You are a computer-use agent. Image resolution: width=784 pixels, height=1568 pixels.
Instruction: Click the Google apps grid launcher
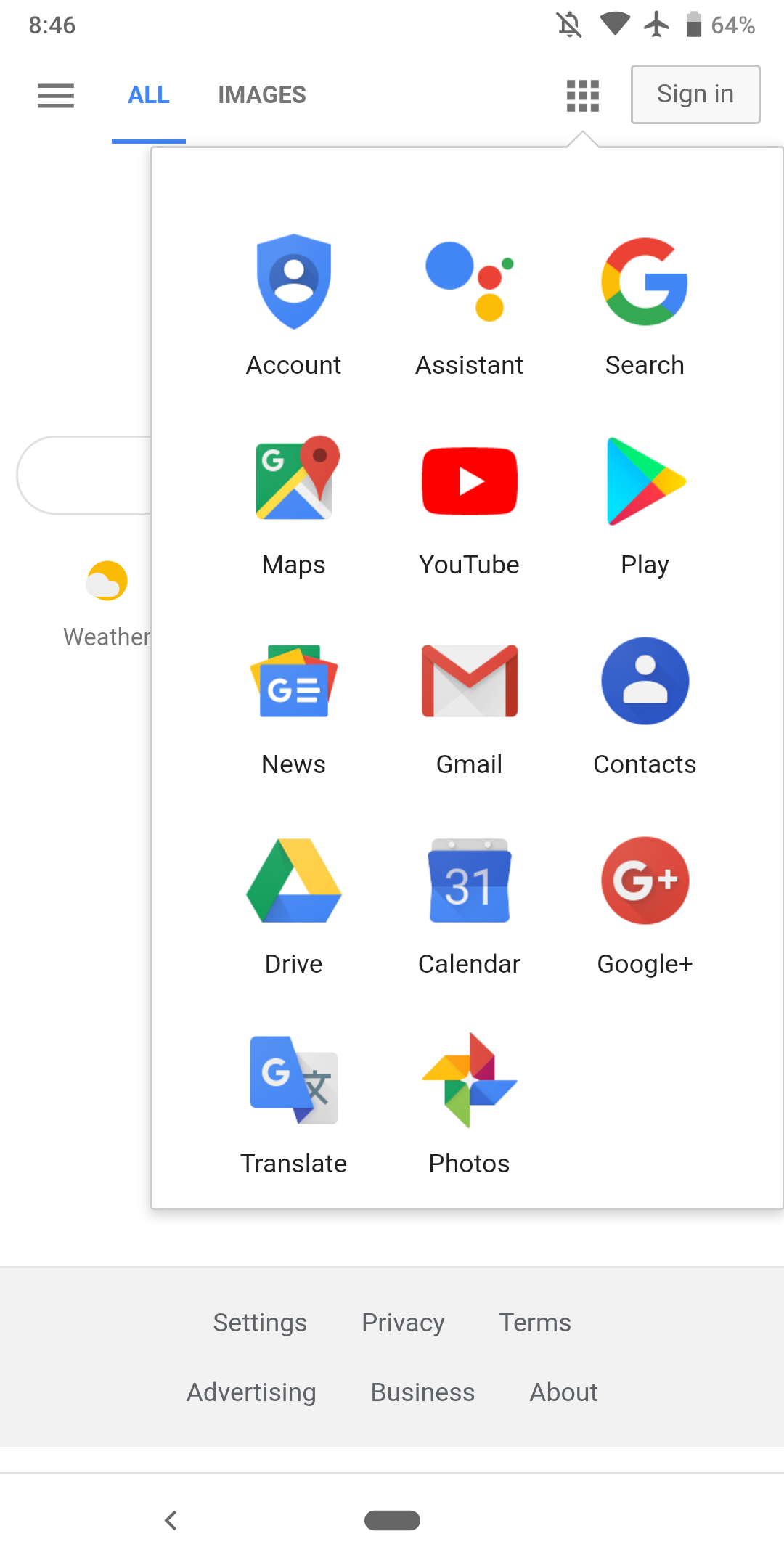[581, 94]
